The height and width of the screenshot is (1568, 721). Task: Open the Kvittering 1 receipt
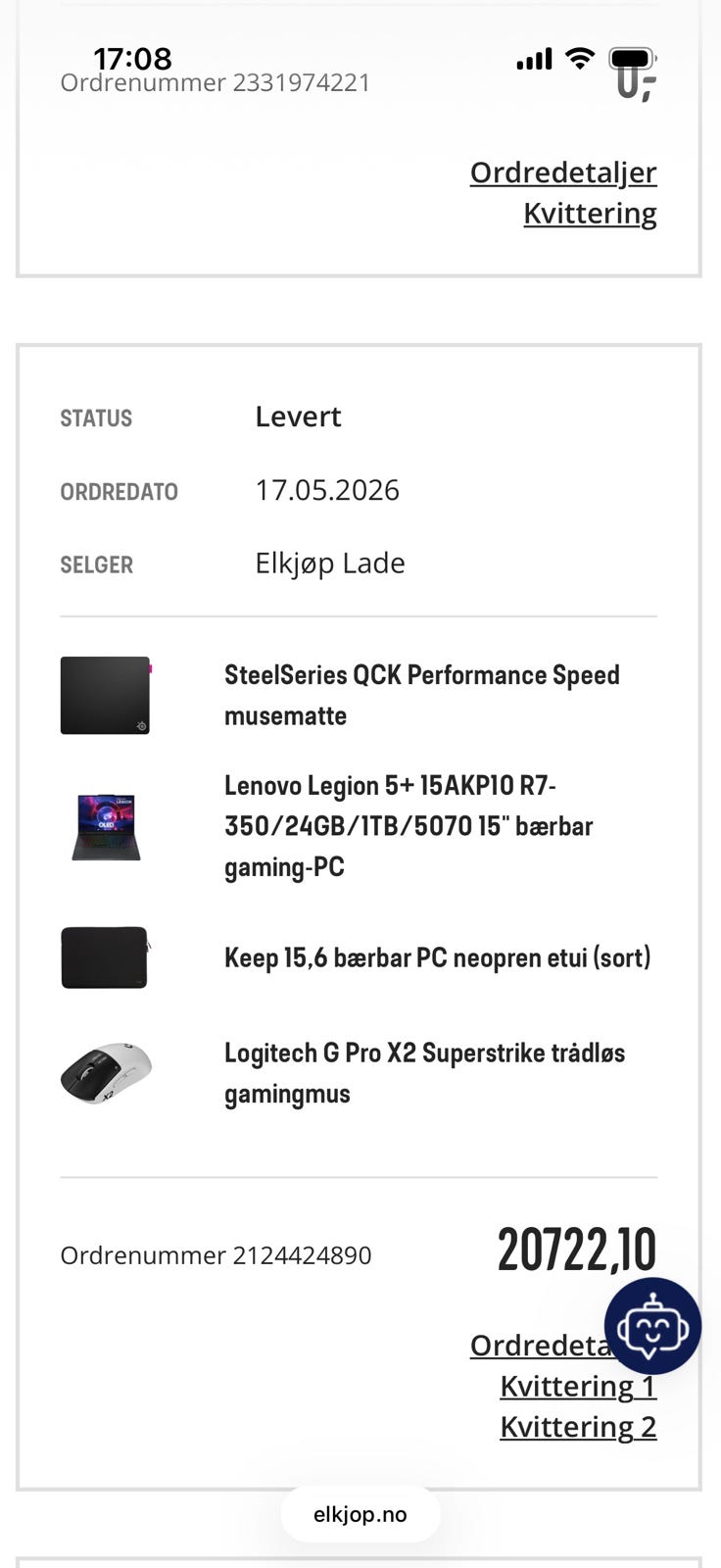click(578, 1387)
